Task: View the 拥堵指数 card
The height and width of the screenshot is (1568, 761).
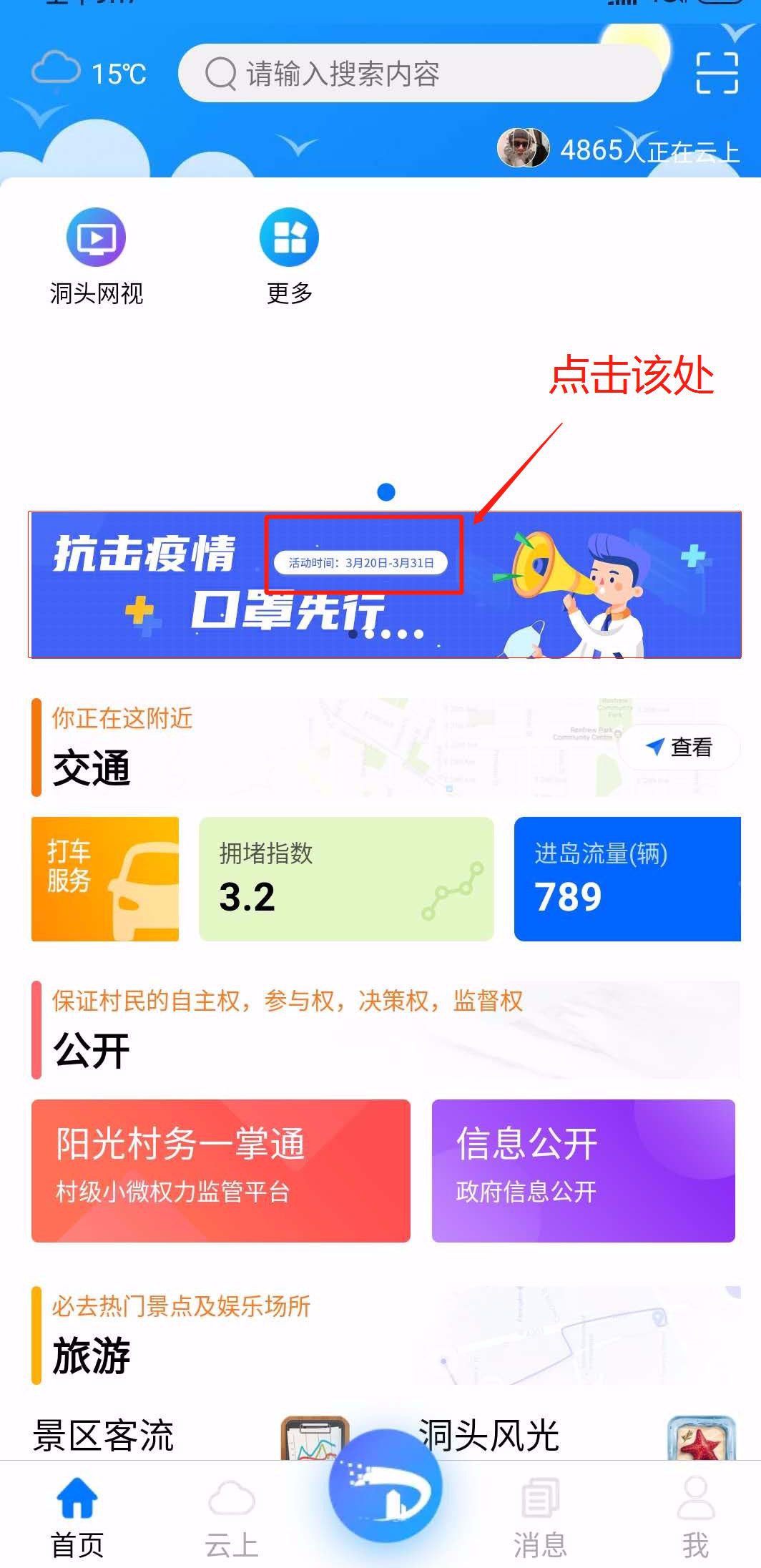Action: [x=346, y=878]
